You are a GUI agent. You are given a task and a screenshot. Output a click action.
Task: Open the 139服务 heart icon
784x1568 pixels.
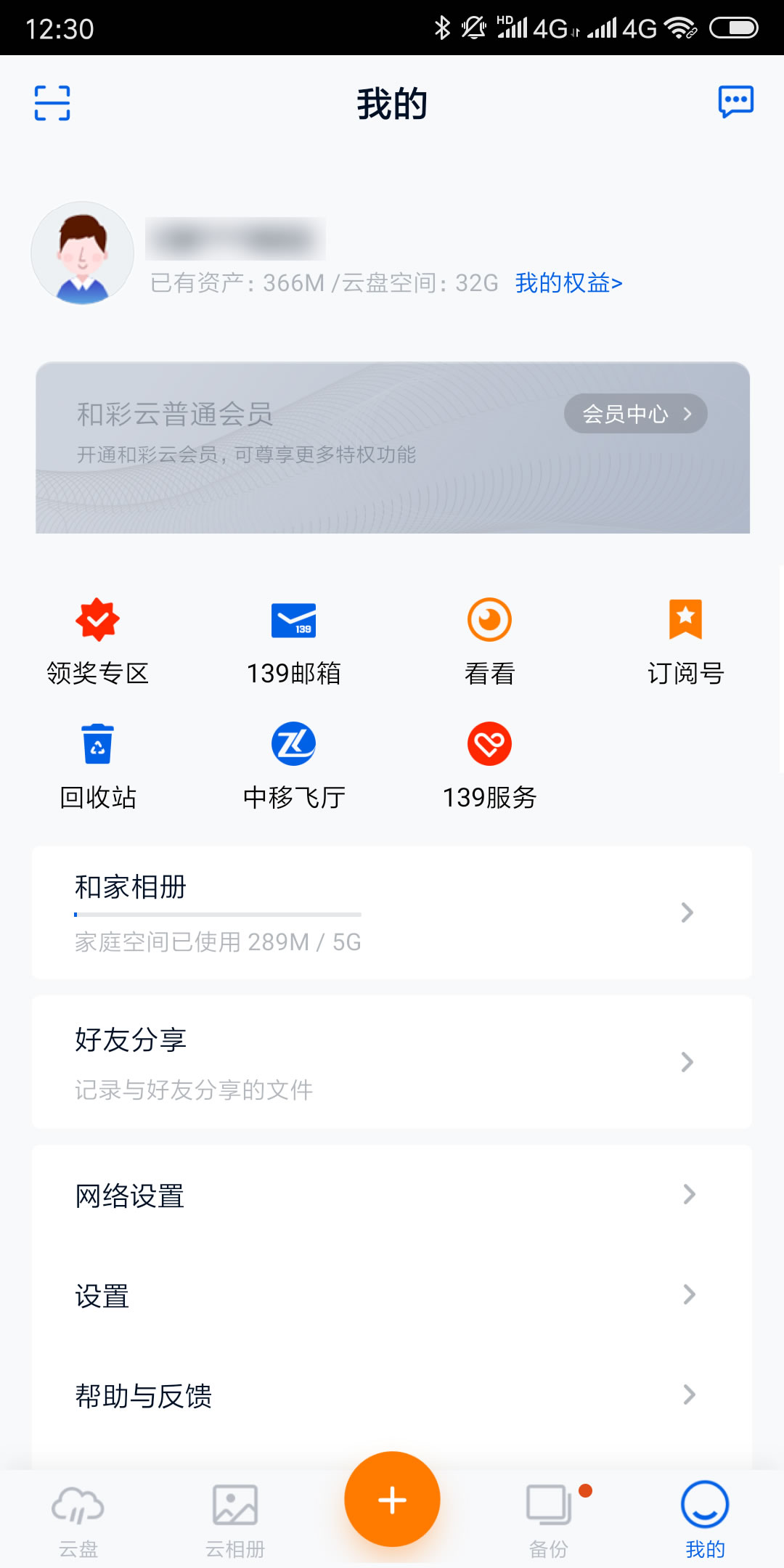pos(489,764)
